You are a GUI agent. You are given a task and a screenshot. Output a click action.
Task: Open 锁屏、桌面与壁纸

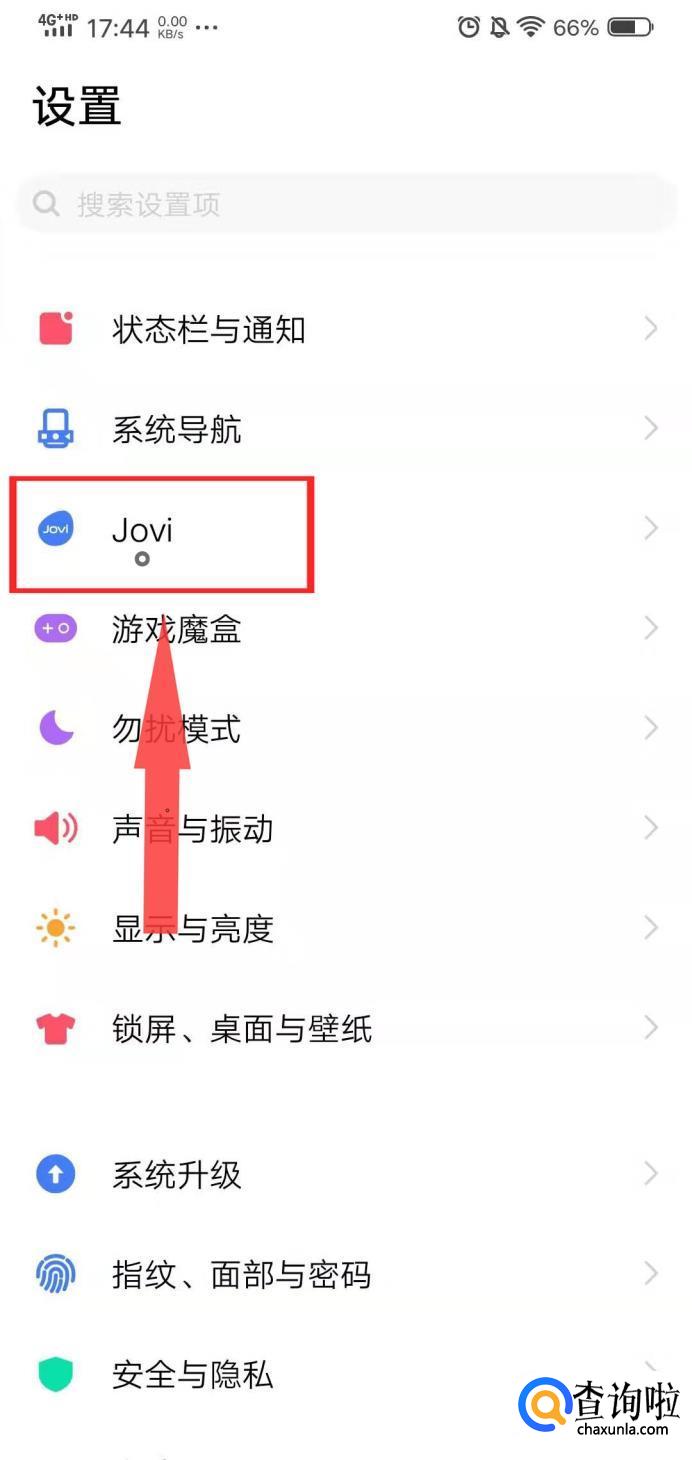pyautogui.click(x=346, y=1029)
